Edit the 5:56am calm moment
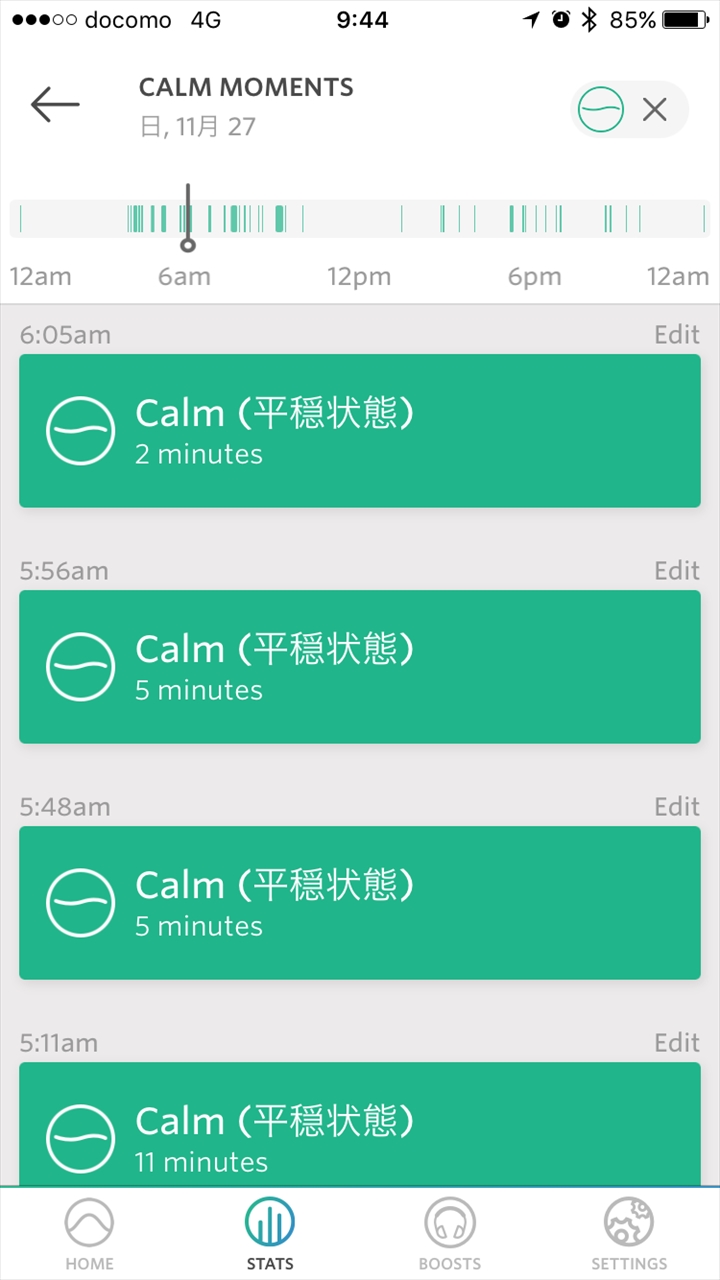Screen dimensions: 720x1280 click(x=677, y=571)
